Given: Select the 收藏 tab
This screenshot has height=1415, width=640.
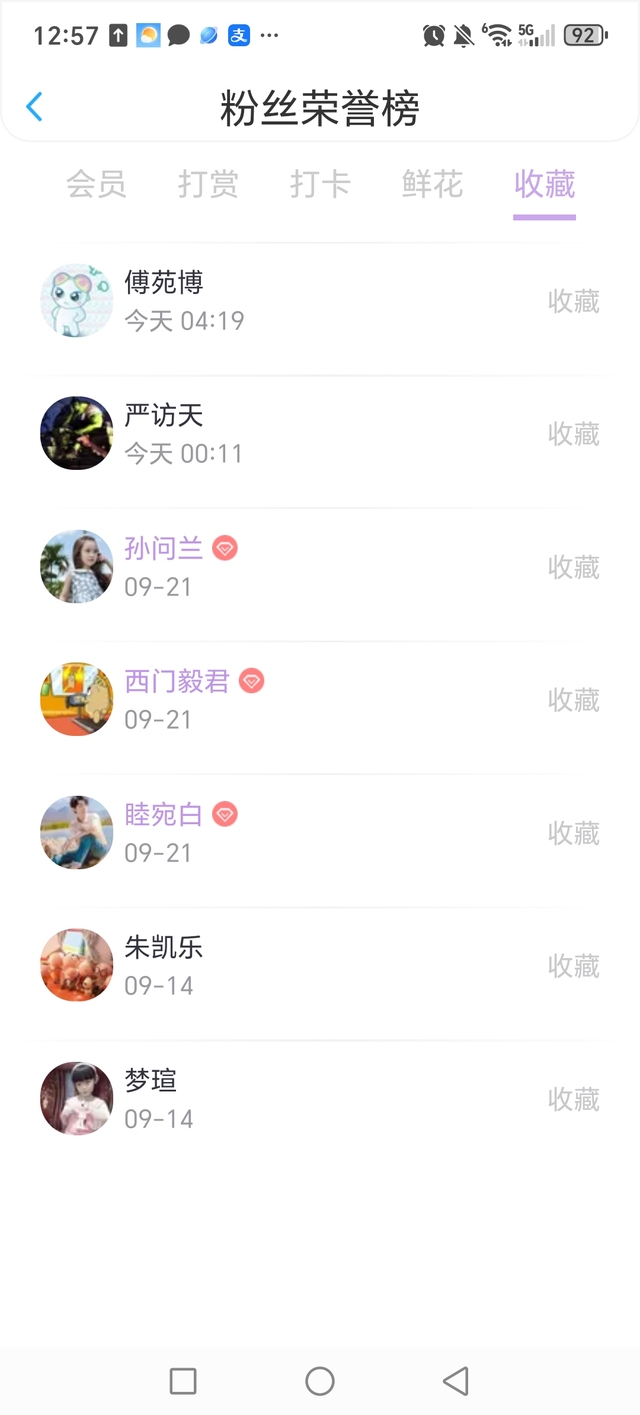Looking at the screenshot, I should 544,184.
